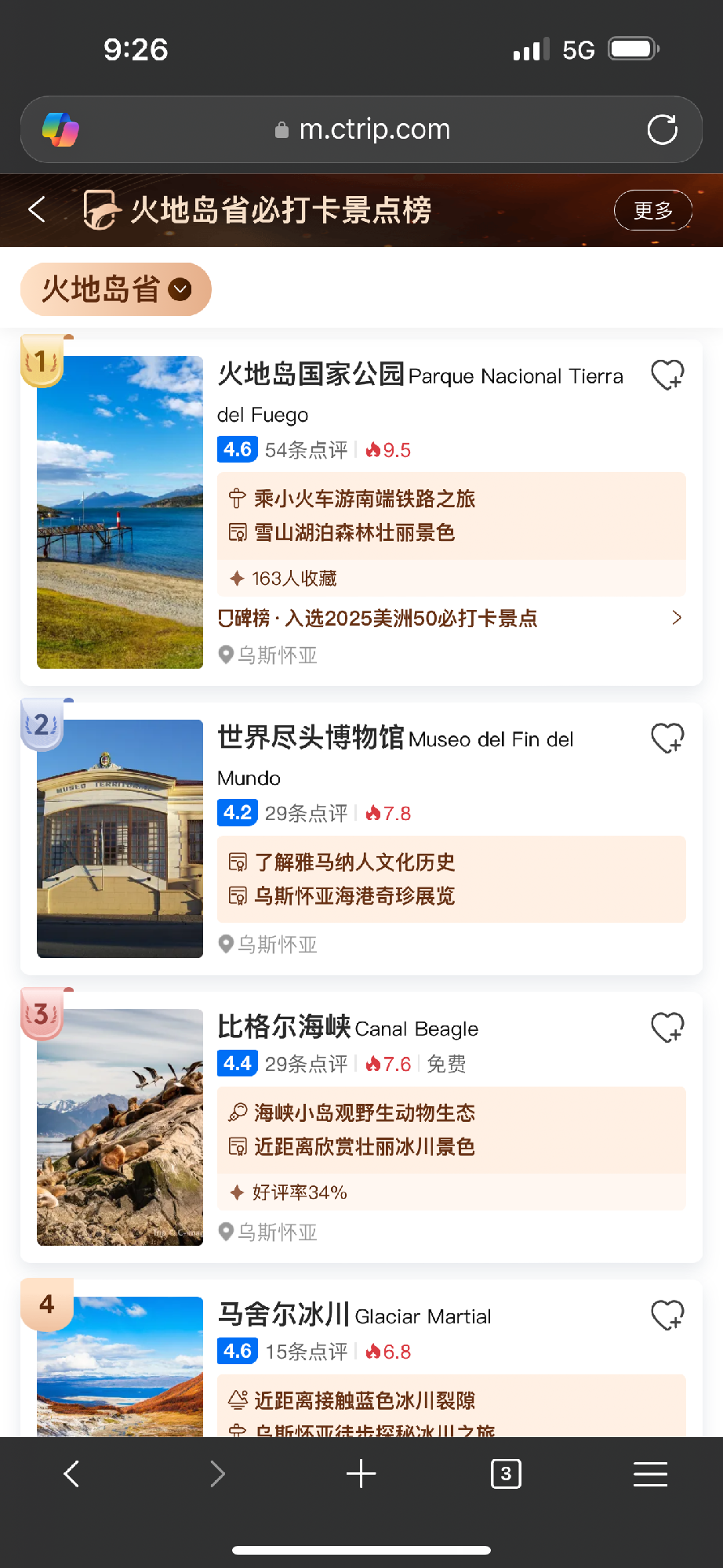Open the 马舍尔冰川 Glaciar Martial card

(361, 1359)
